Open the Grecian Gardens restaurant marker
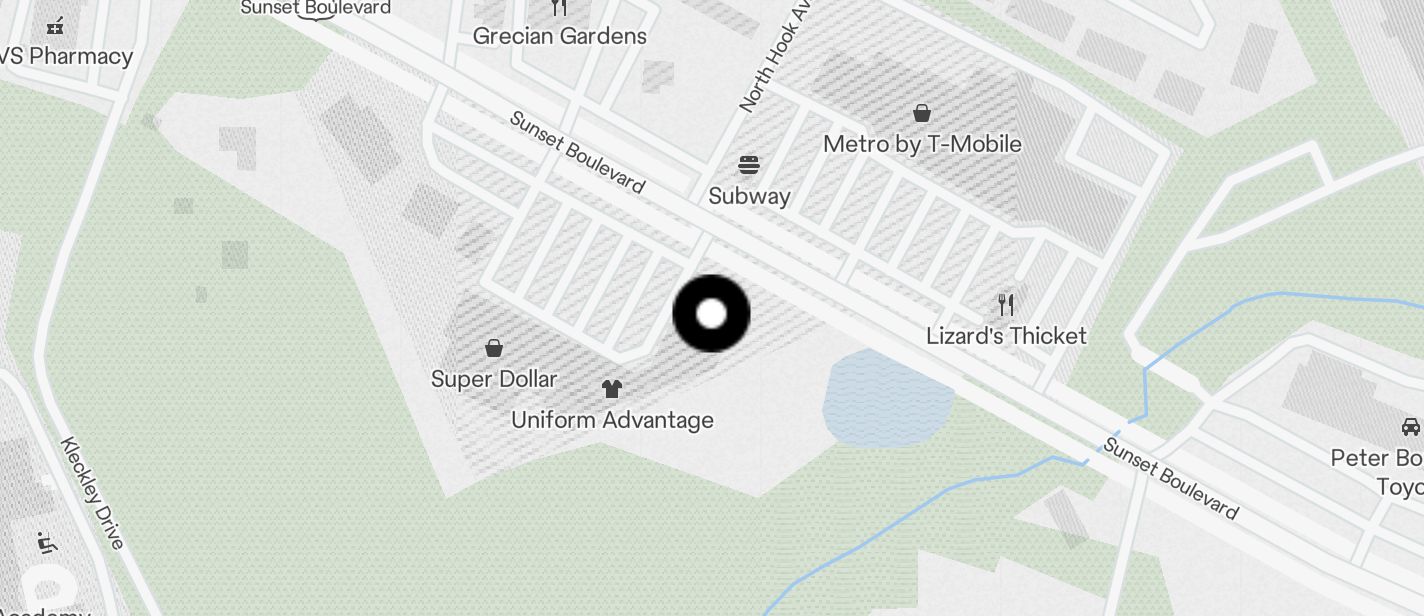Image resolution: width=1424 pixels, height=616 pixels. pyautogui.click(x=559, y=9)
